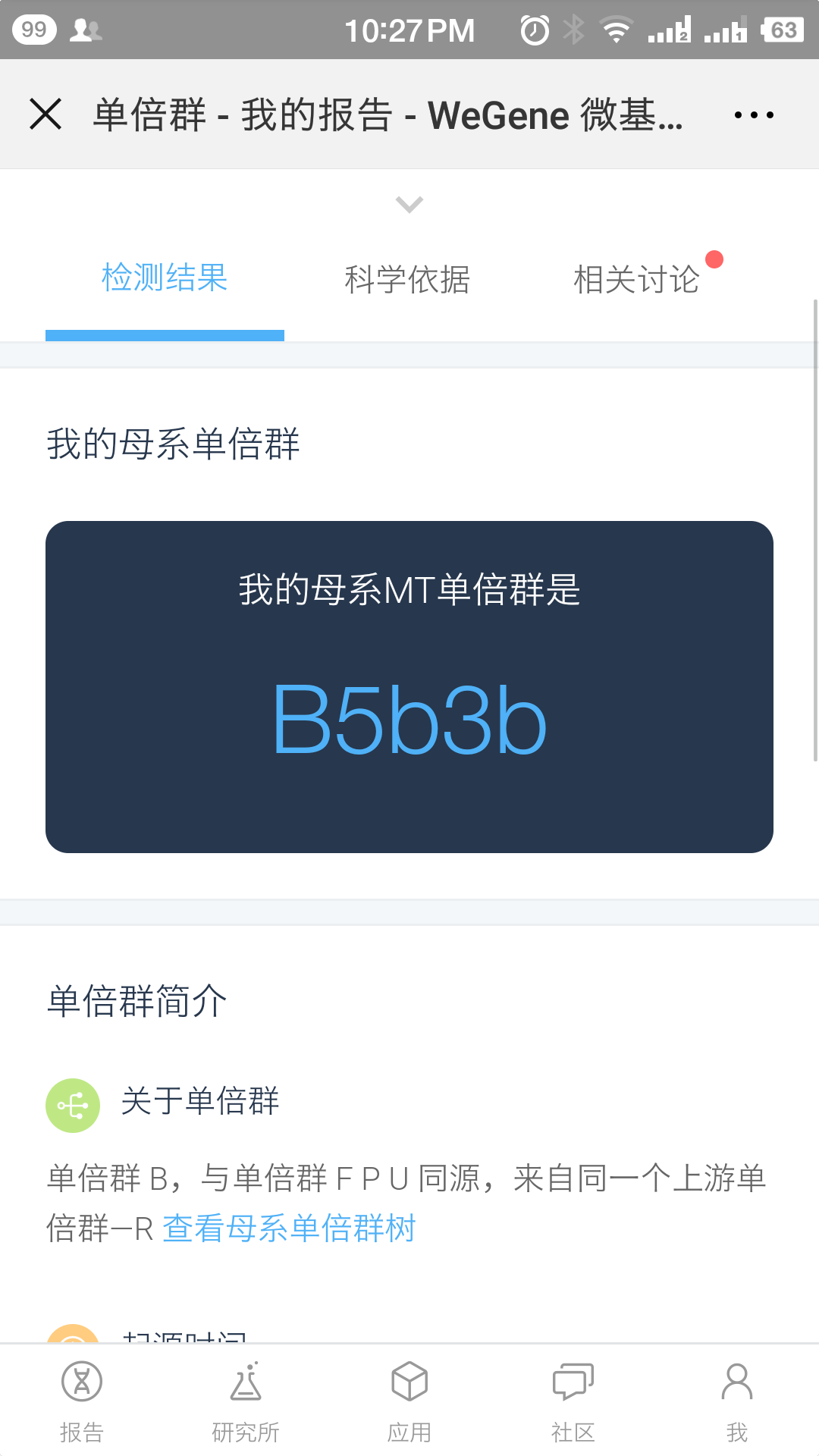Switch to the 科学依据 tab
The width and height of the screenshot is (819, 1456).
[x=407, y=279]
